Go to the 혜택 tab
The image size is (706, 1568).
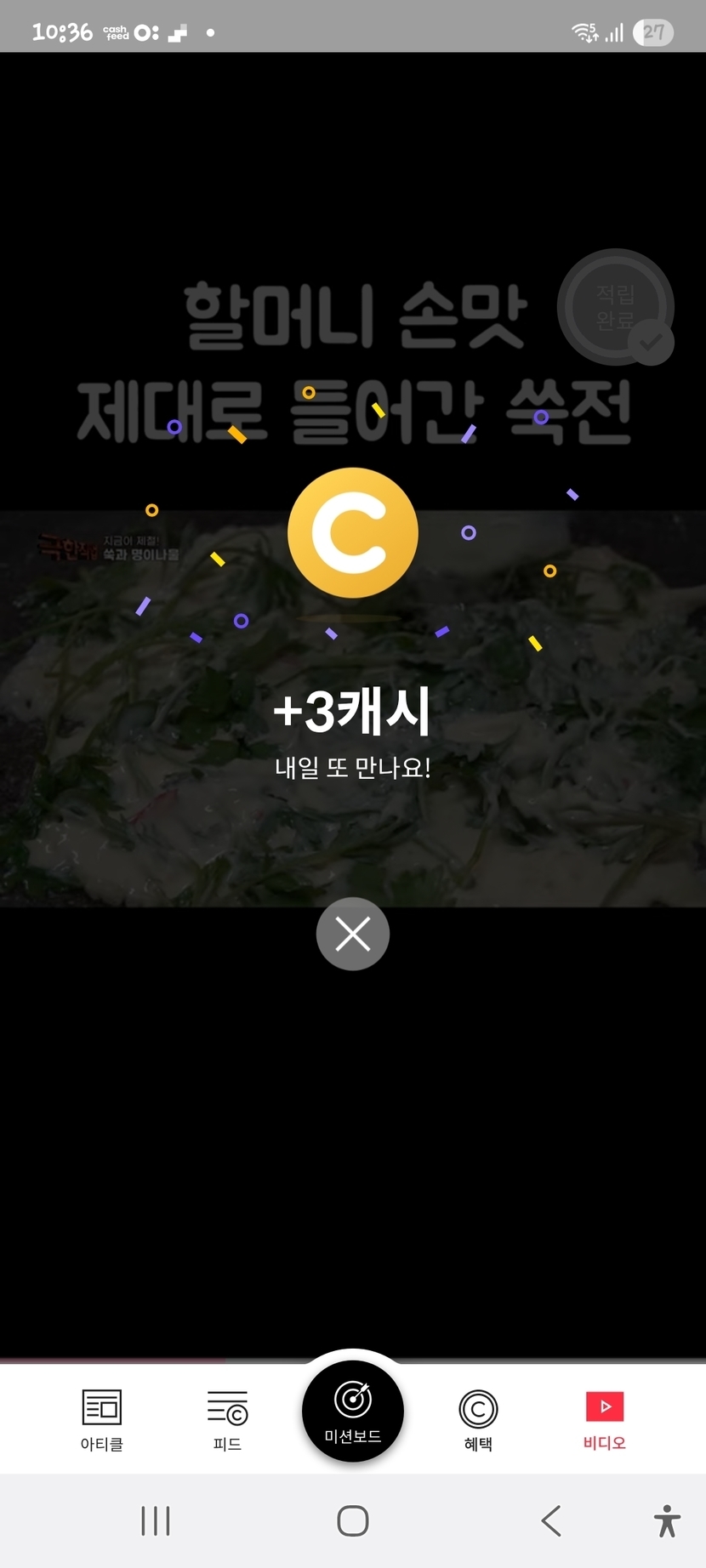(x=478, y=1420)
